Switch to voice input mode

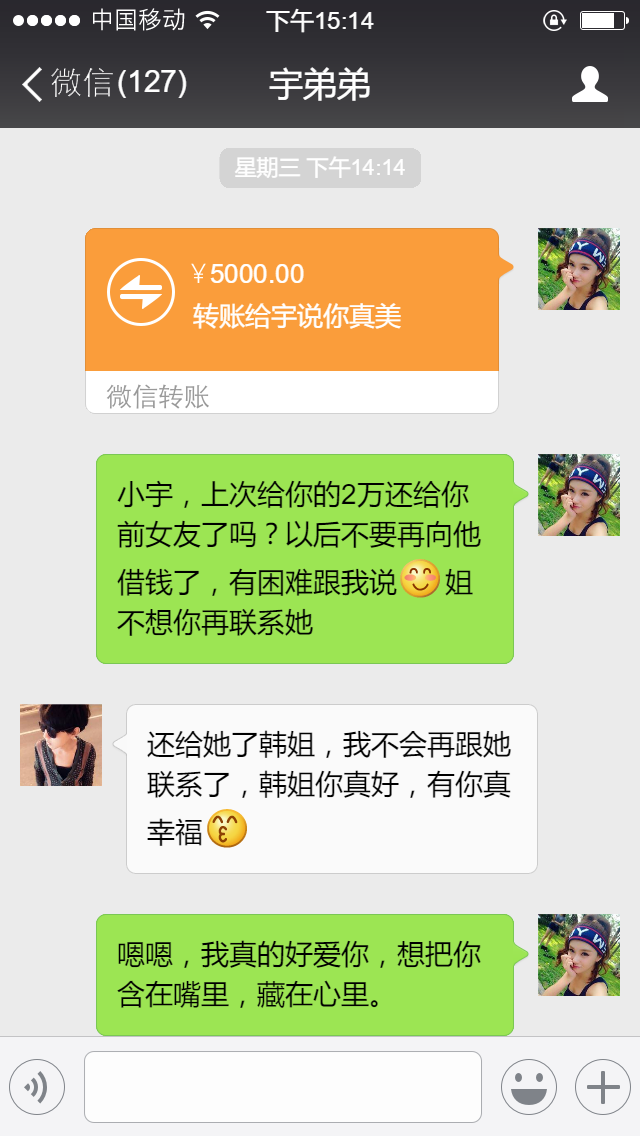[x=37, y=1086]
